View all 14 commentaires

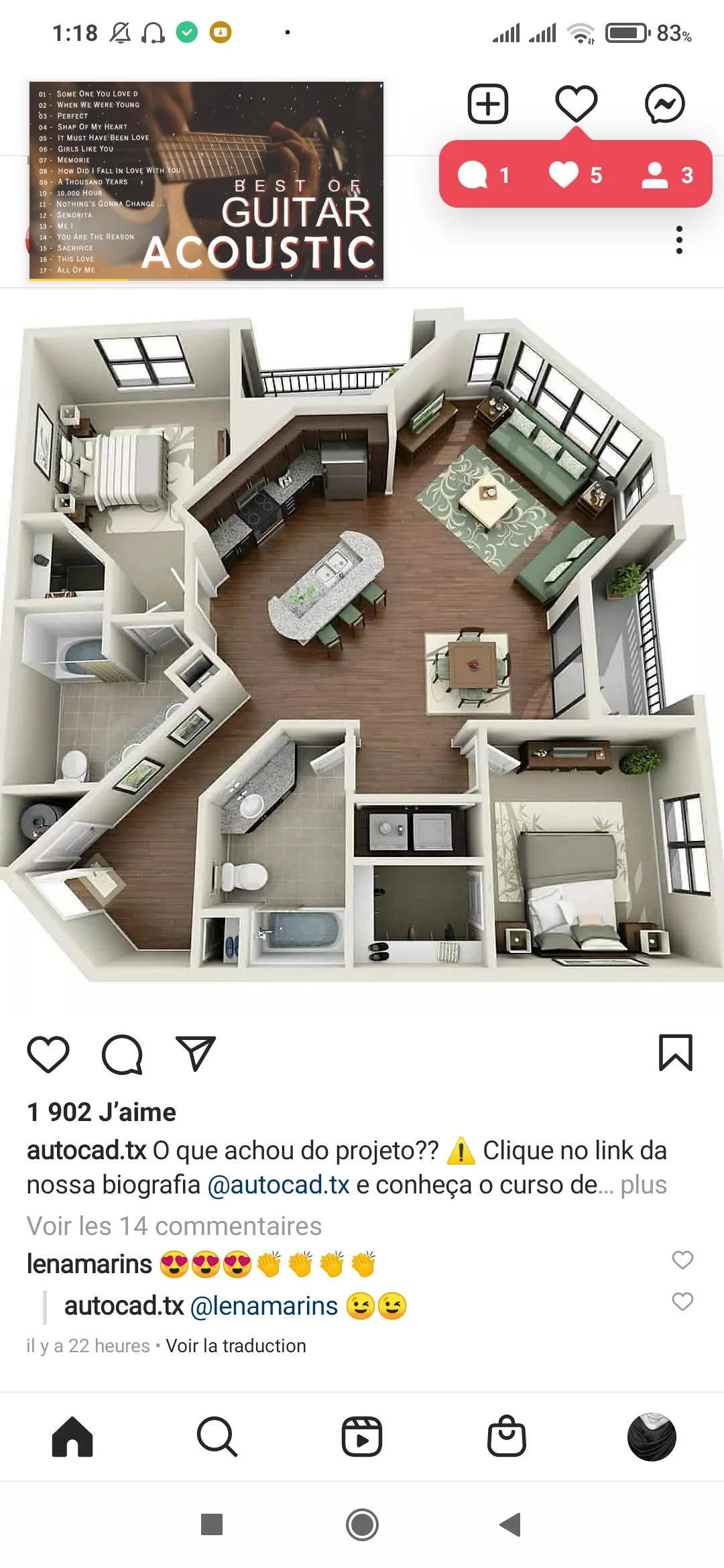[x=174, y=1226]
